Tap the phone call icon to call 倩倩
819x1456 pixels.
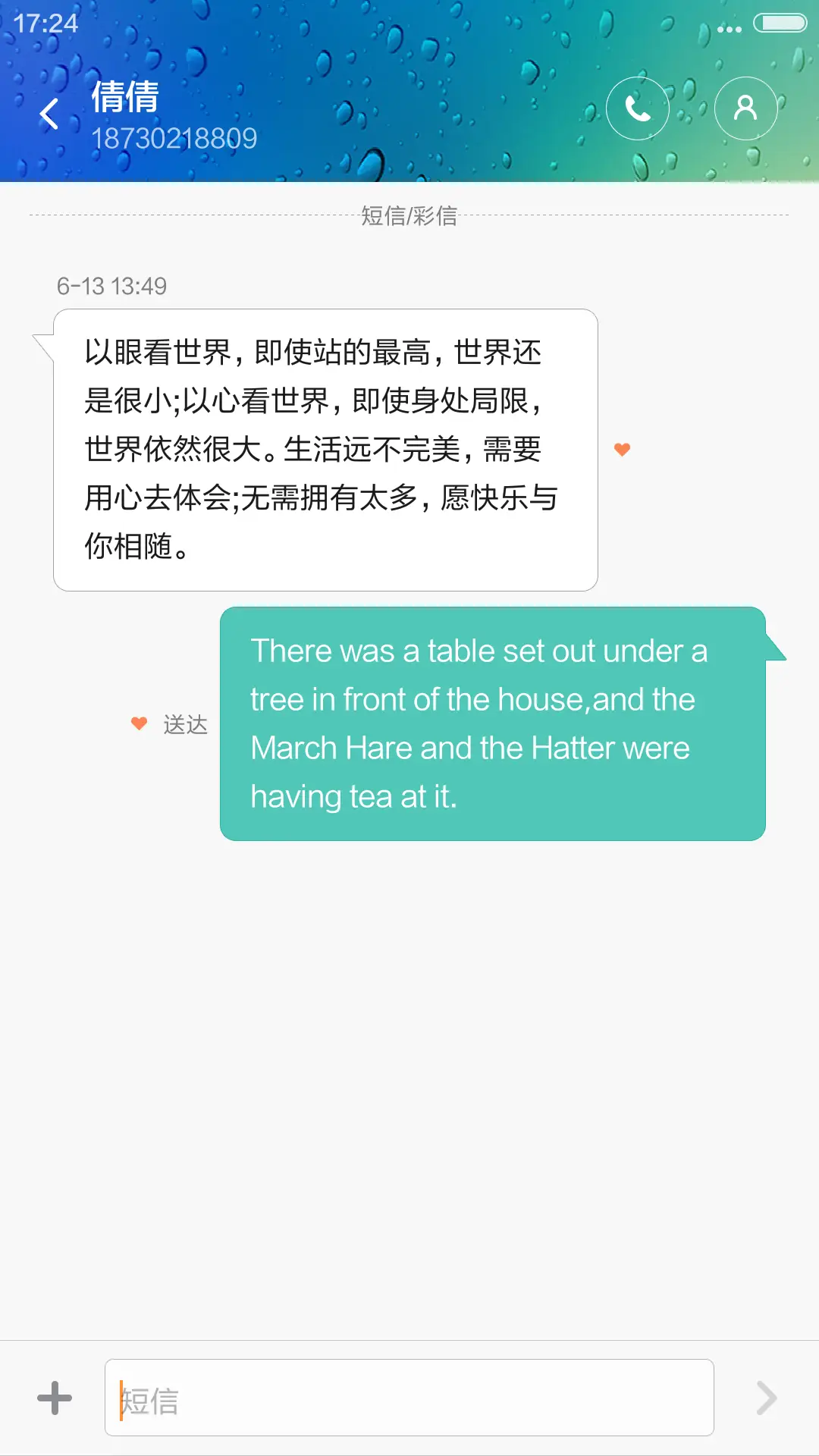(x=638, y=108)
